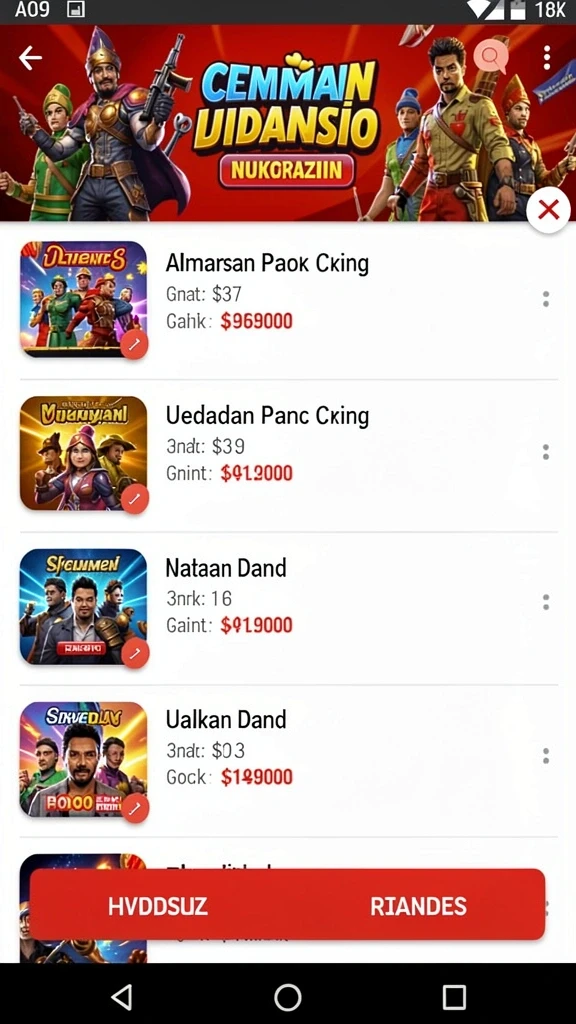Tap the edit badge on Nataan Dand's thumbnail
This screenshot has width=576, height=1024.
pyautogui.click(x=135, y=653)
